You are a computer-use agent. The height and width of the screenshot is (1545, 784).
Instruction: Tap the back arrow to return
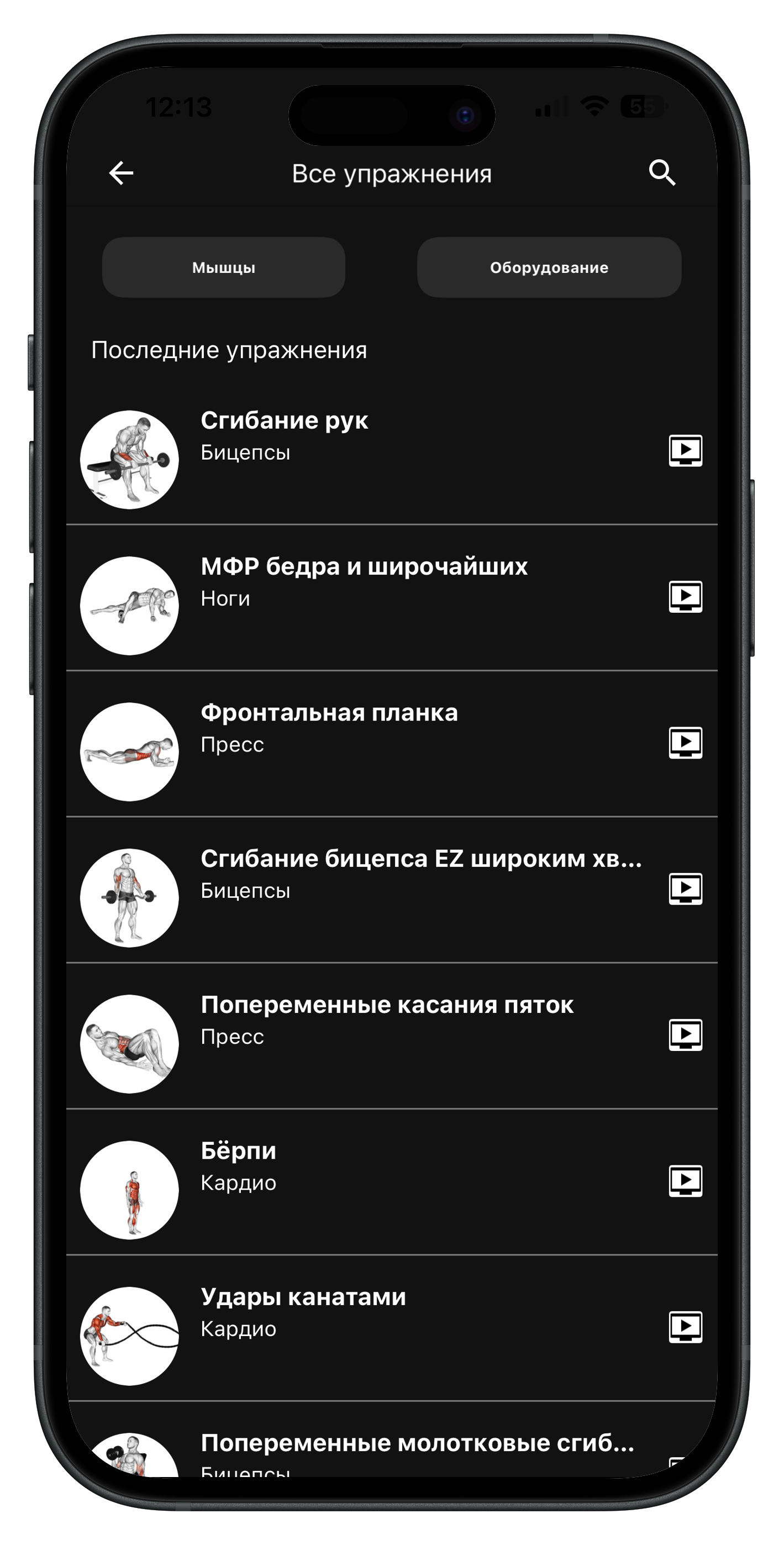tap(120, 173)
